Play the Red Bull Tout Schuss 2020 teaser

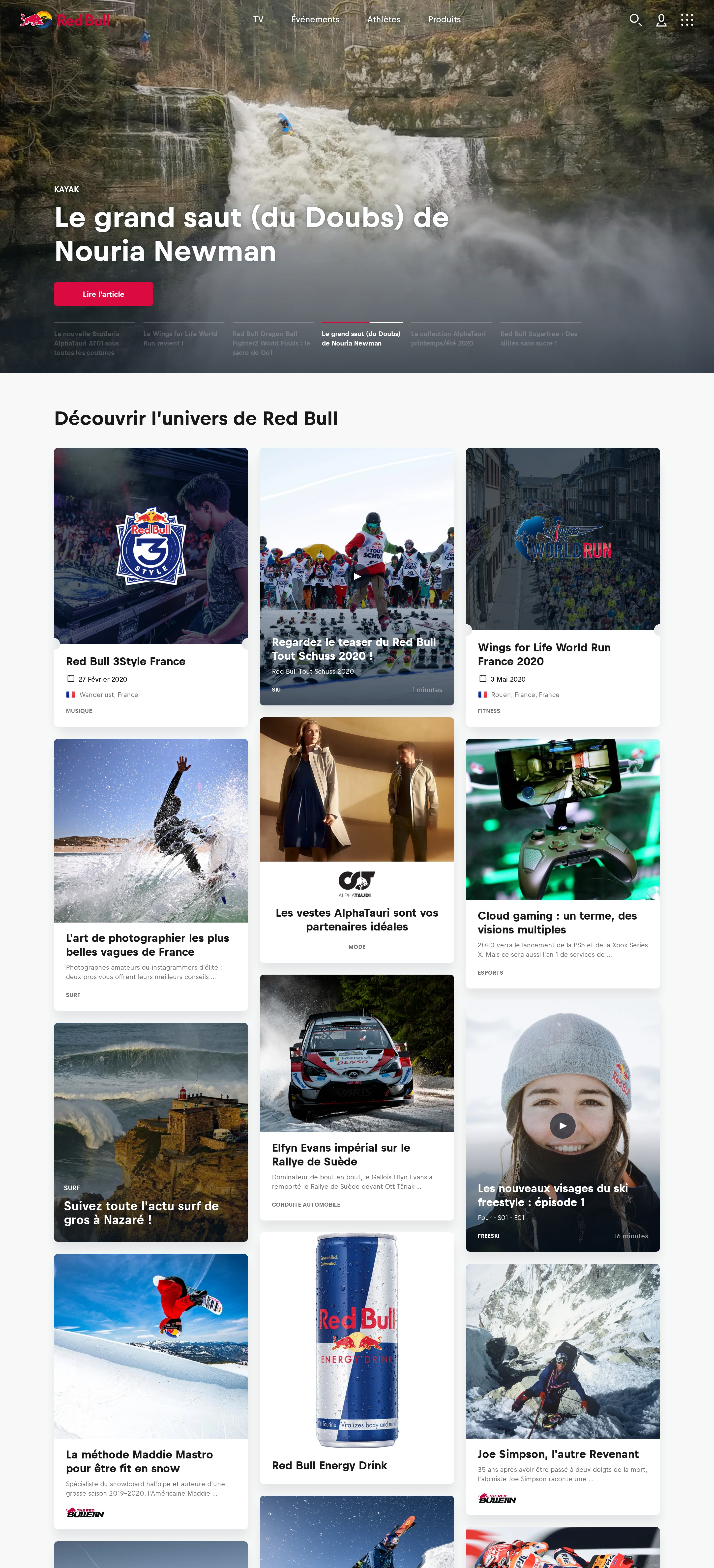click(x=357, y=576)
